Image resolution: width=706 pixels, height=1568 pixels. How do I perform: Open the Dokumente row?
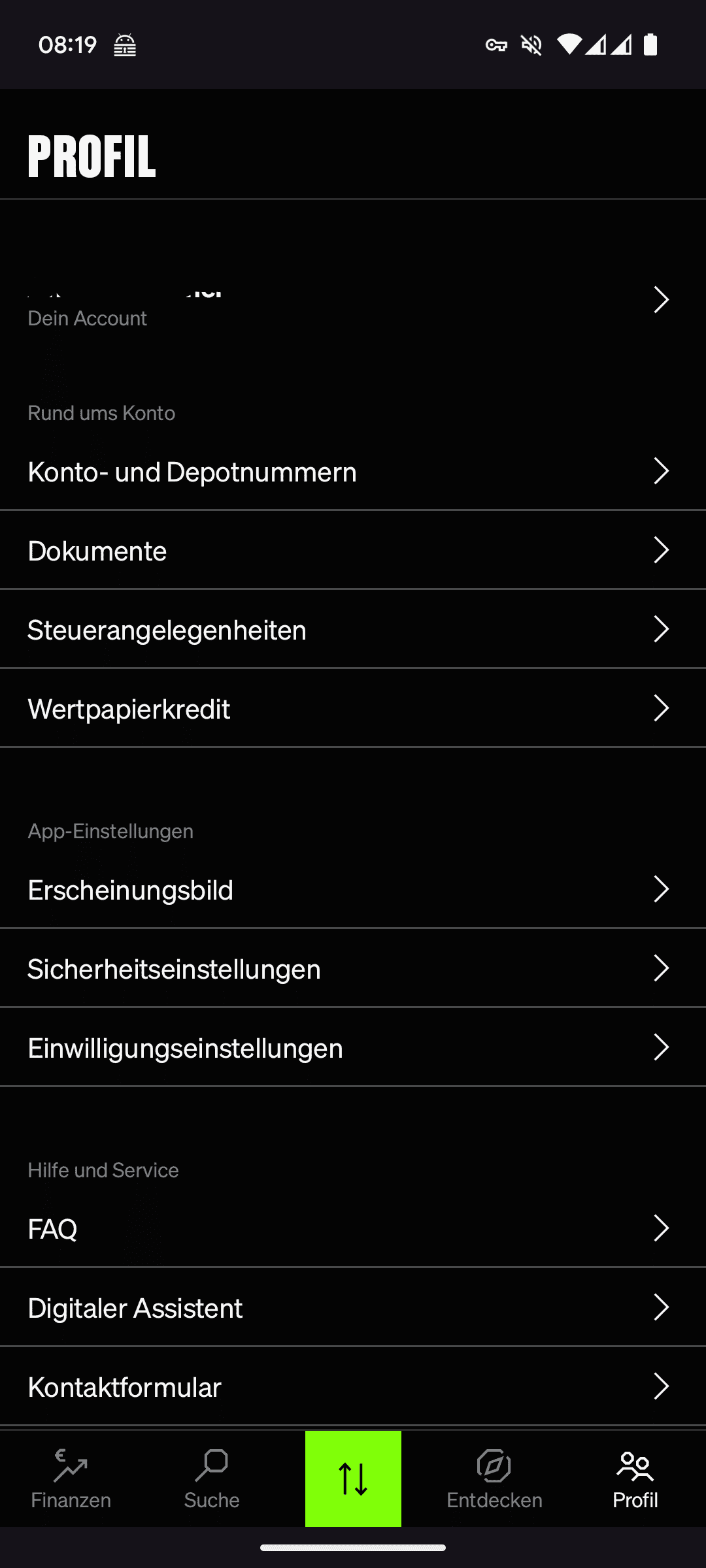[353, 550]
